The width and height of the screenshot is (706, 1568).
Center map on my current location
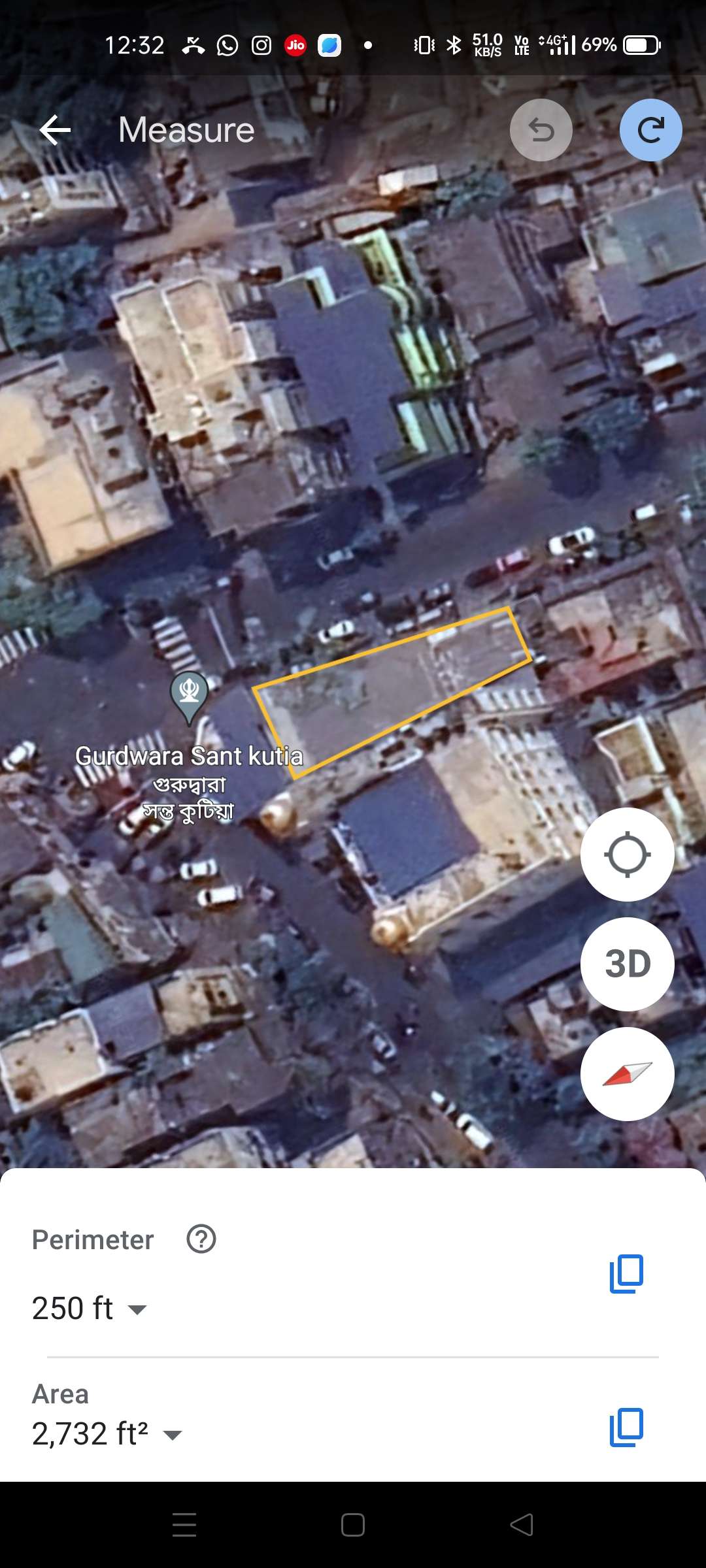click(627, 854)
